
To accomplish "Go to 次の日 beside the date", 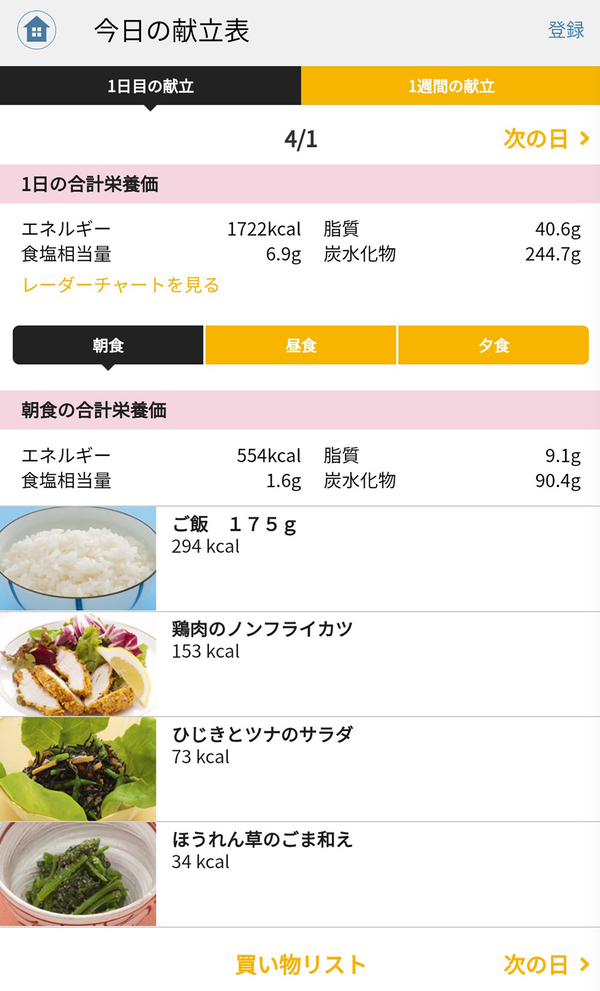I will (x=546, y=139).
